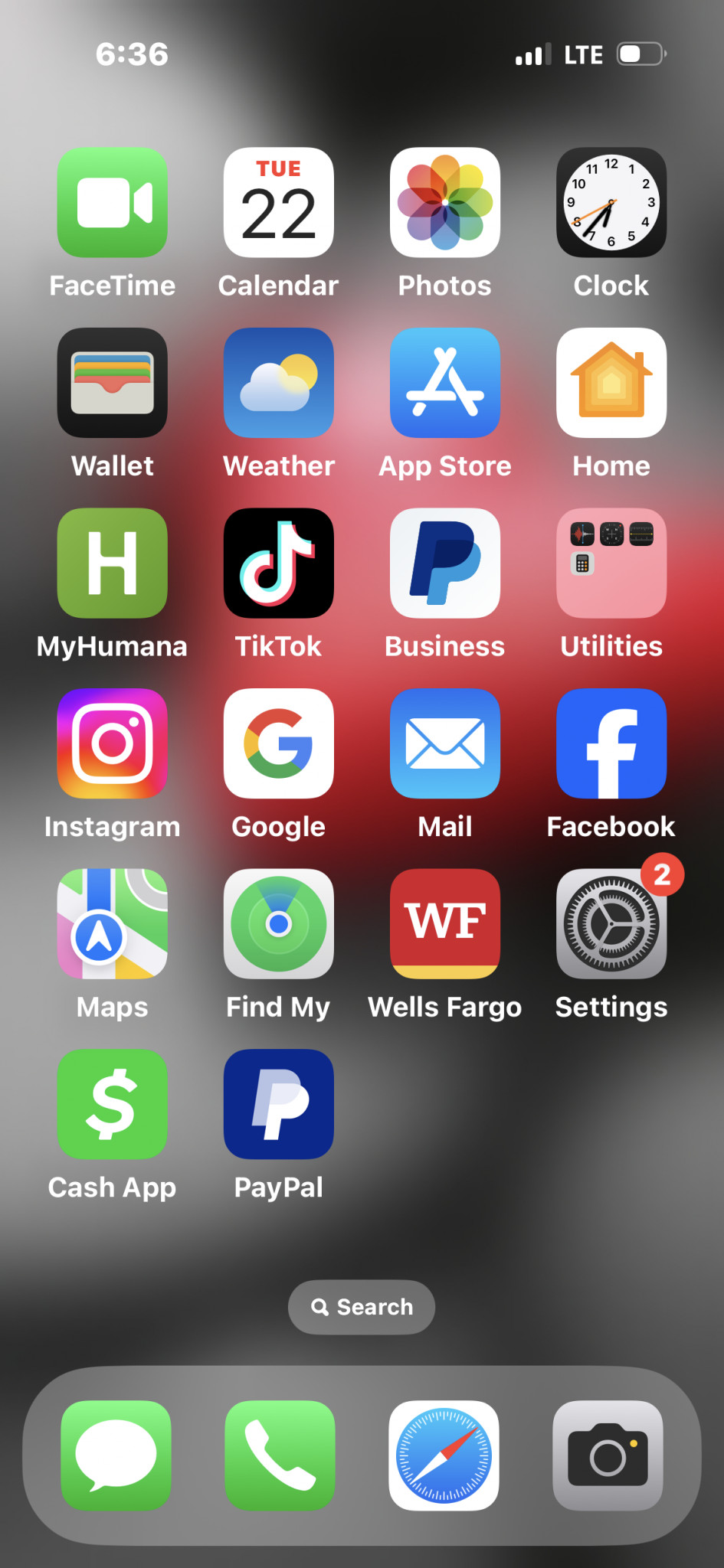Image resolution: width=724 pixels, height=1568 pixels.
Task: Check the Weather app
Action: 279,383
